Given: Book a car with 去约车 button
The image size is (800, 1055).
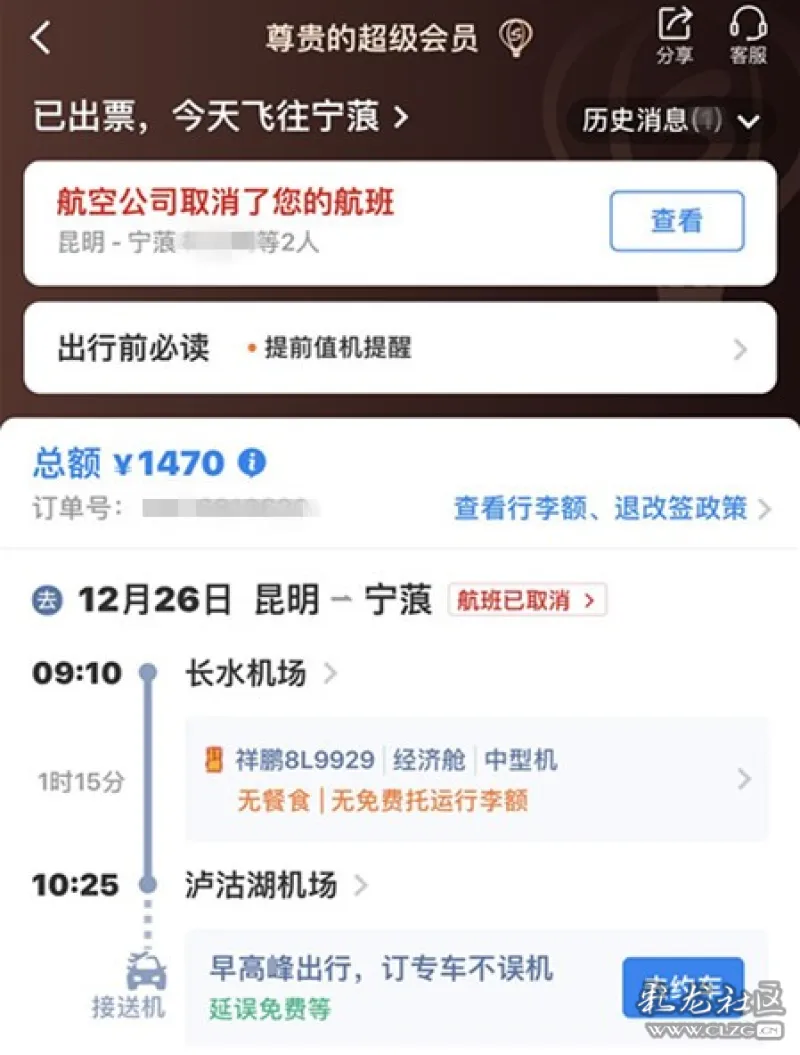Looking at the screenshot, I should coord(683,987).
